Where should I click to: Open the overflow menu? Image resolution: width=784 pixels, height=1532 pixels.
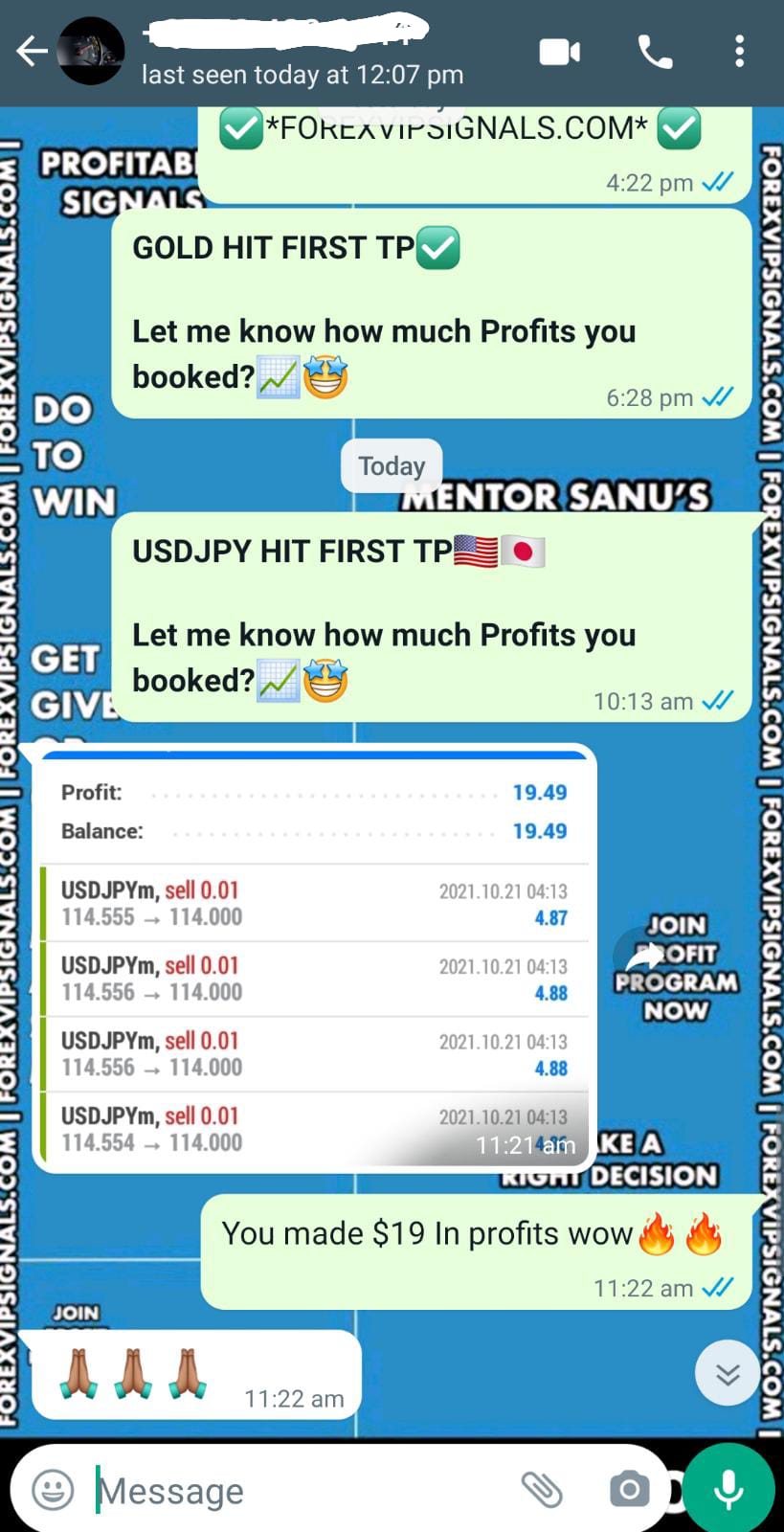click(x=739, y=52)
